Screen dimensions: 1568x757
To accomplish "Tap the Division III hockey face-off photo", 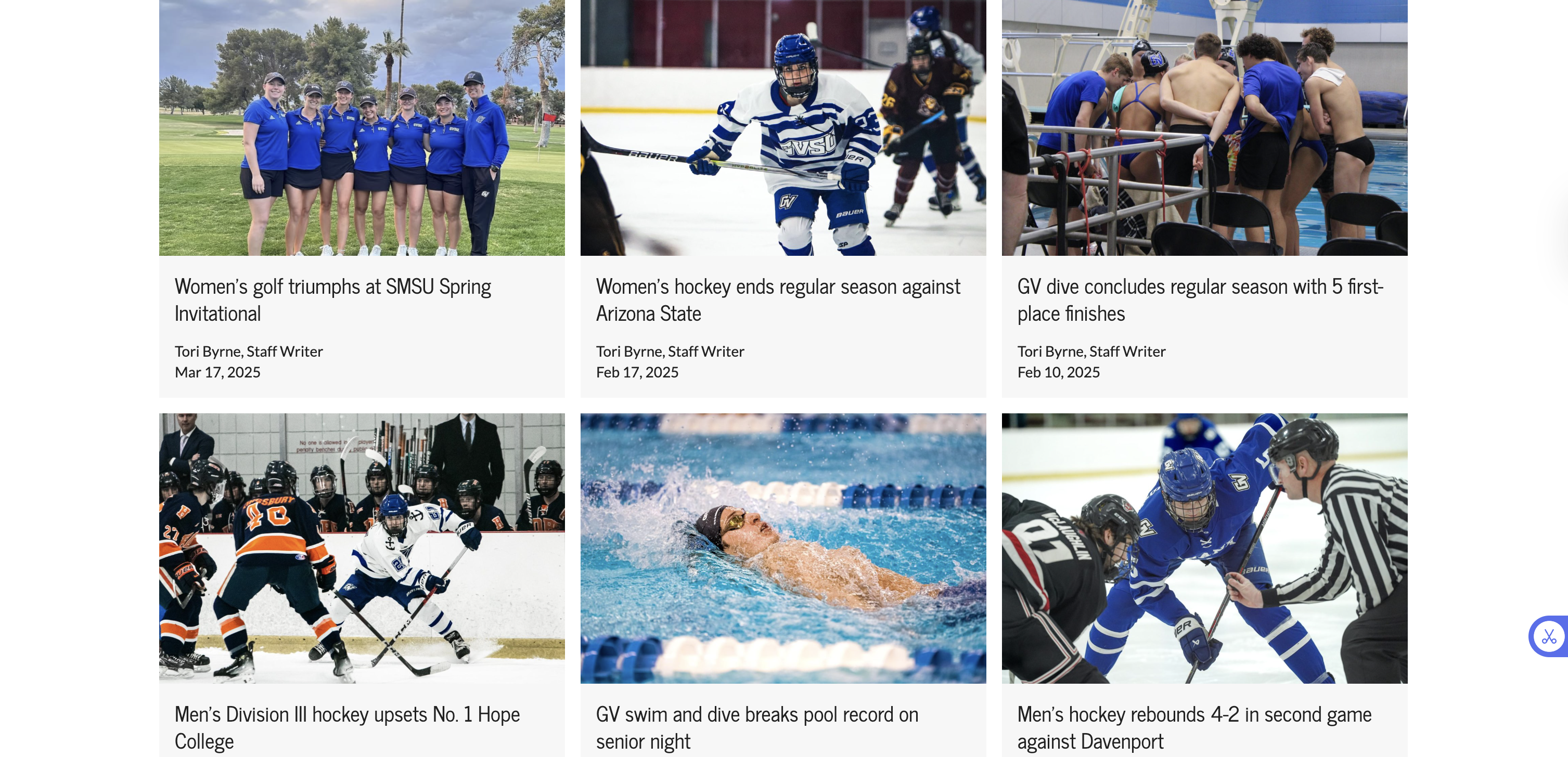I will [362, 547].
